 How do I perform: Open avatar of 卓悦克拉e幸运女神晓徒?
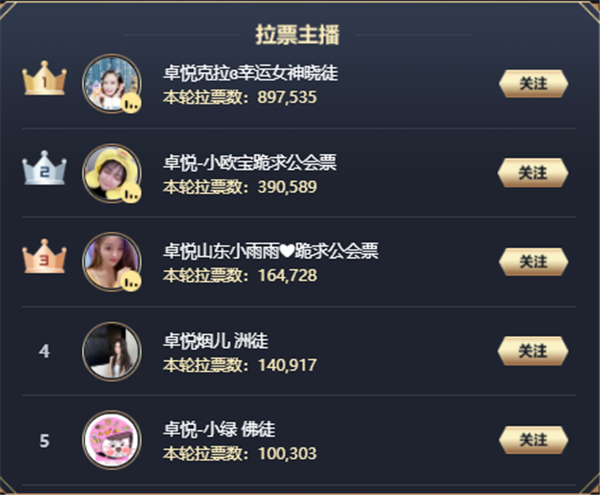click(x=111, y=83)
